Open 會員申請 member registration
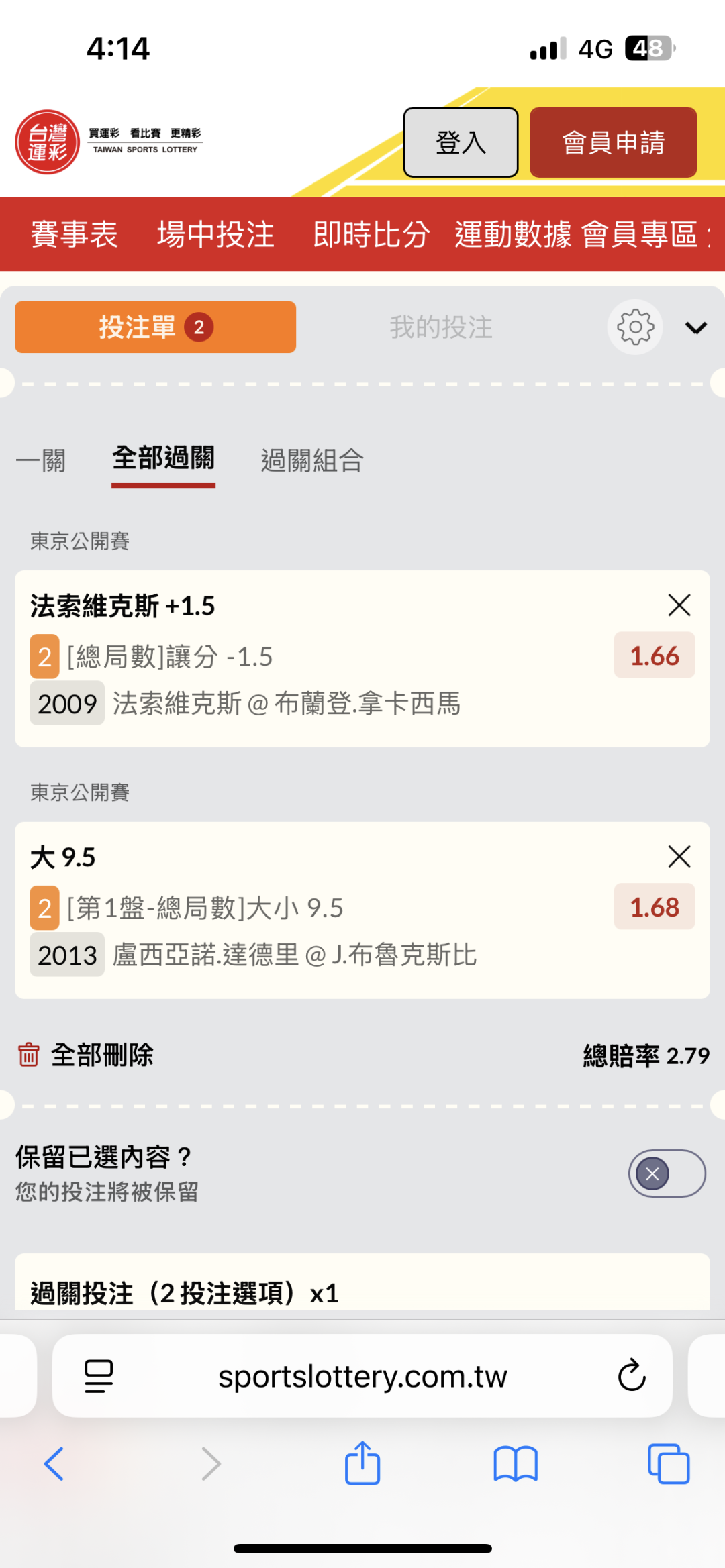The width and height of the screenshot is (725, 1568). (613, 142)
